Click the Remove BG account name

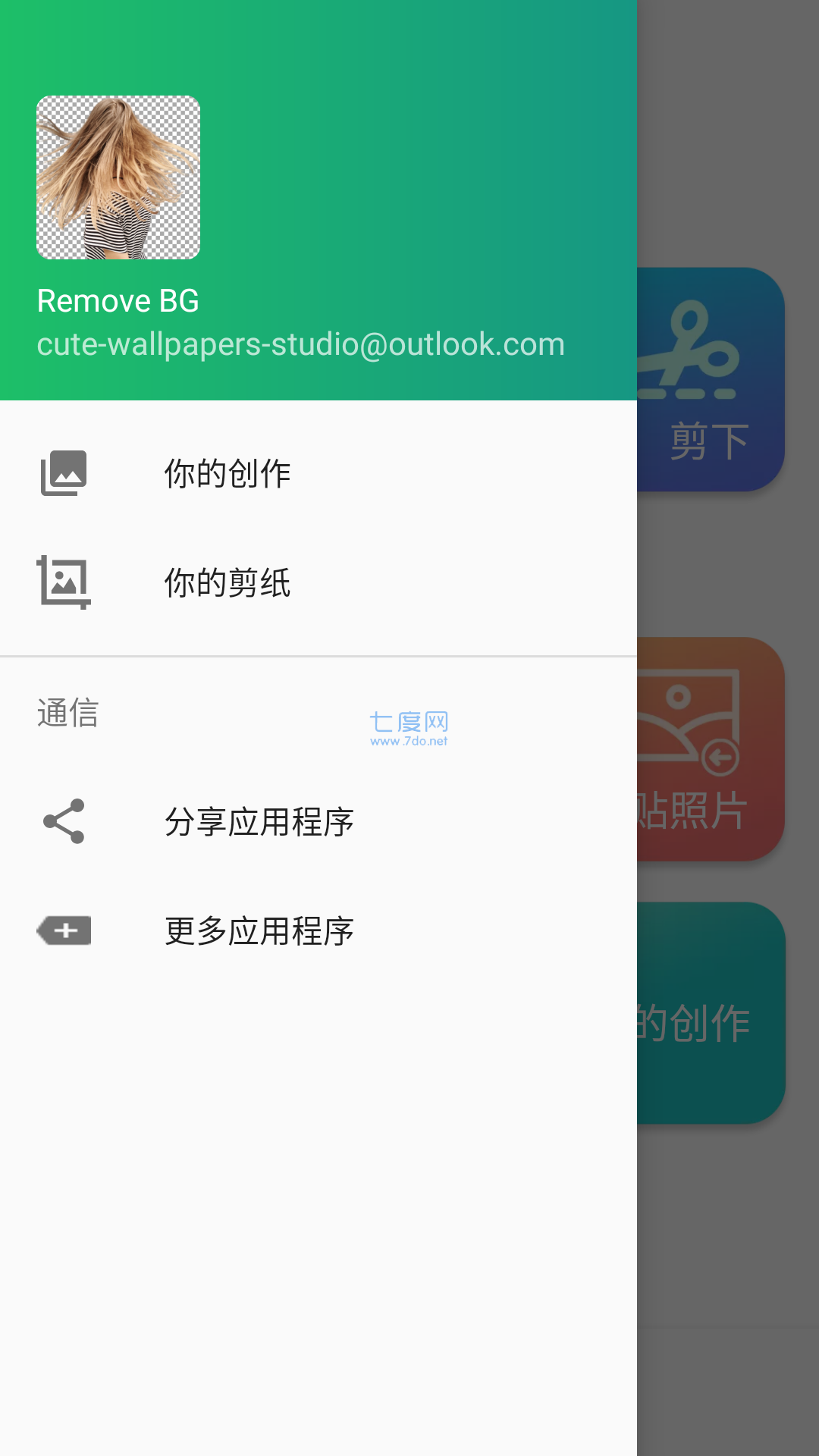tap(118, 300)
